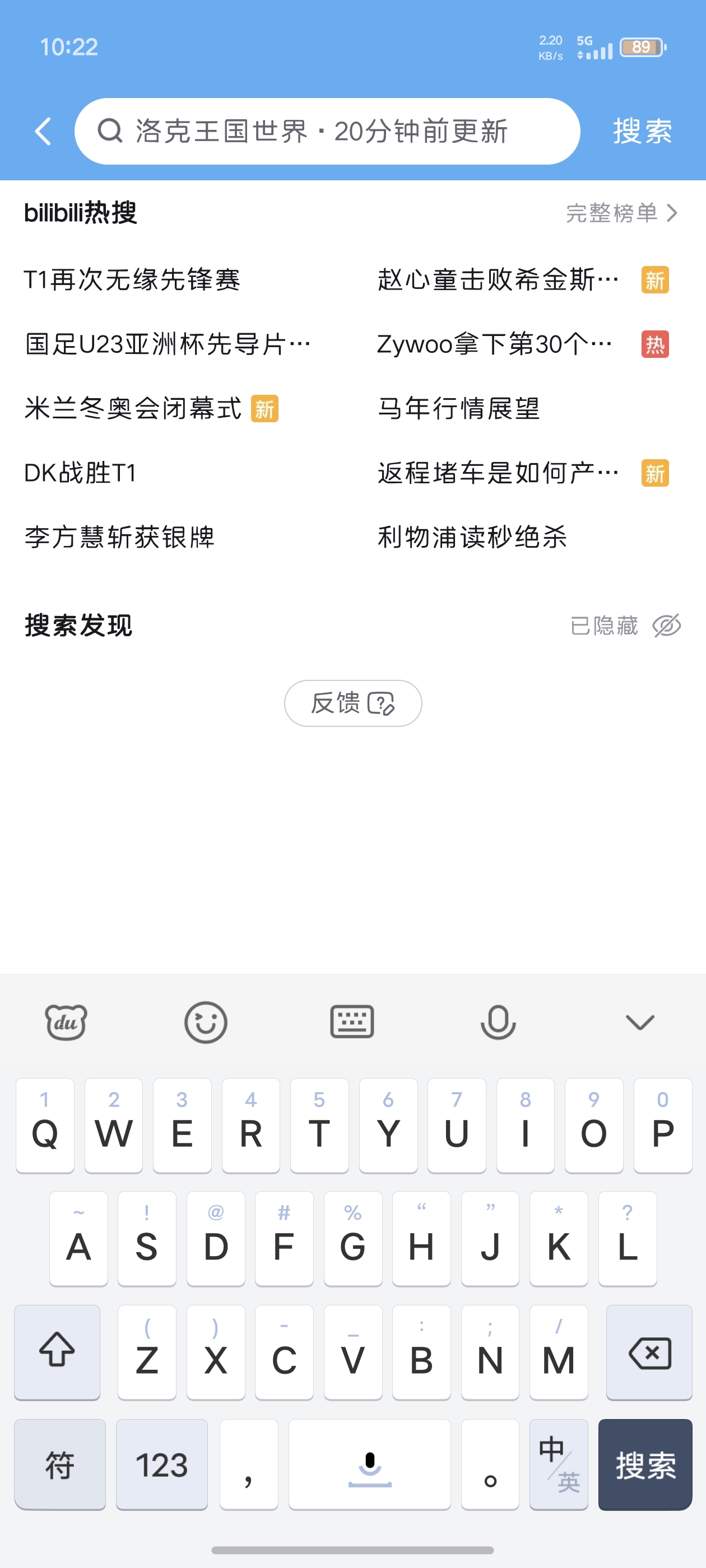Open hot search Zywoo拿下第30个
The image size is (706, 1568).
click(495, 344)
